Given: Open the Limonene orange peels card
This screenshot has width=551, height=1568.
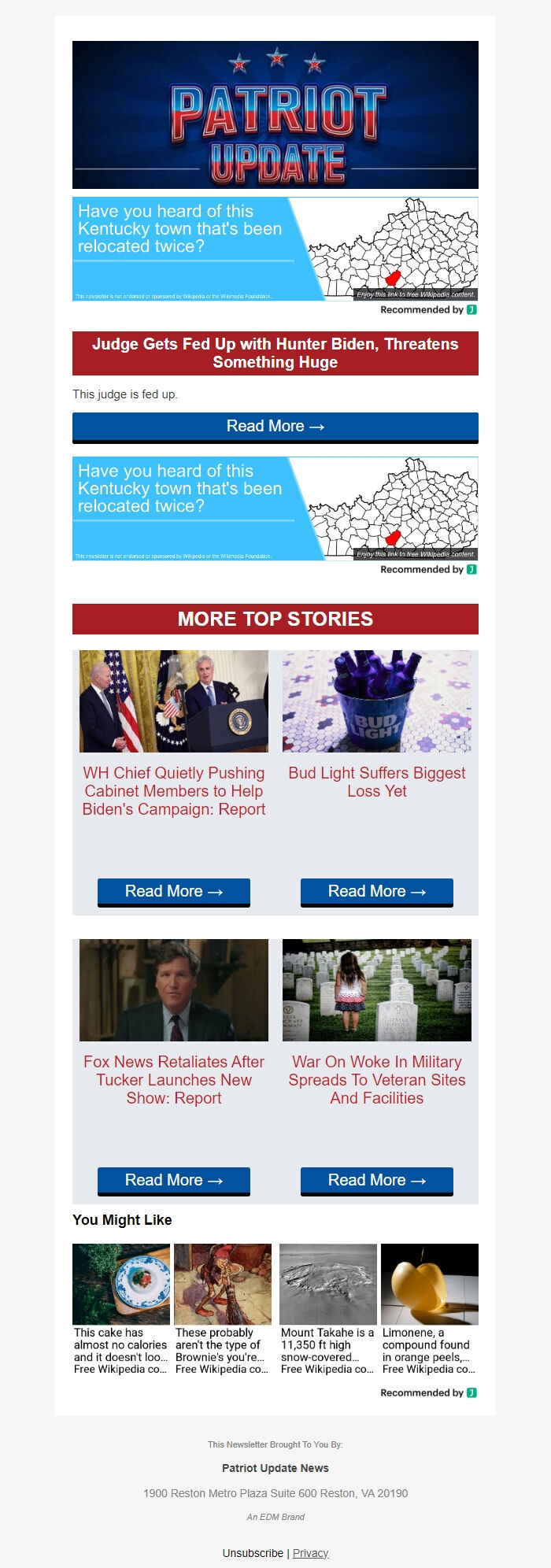Looking at the screenshot, I should pos(429,1309).
